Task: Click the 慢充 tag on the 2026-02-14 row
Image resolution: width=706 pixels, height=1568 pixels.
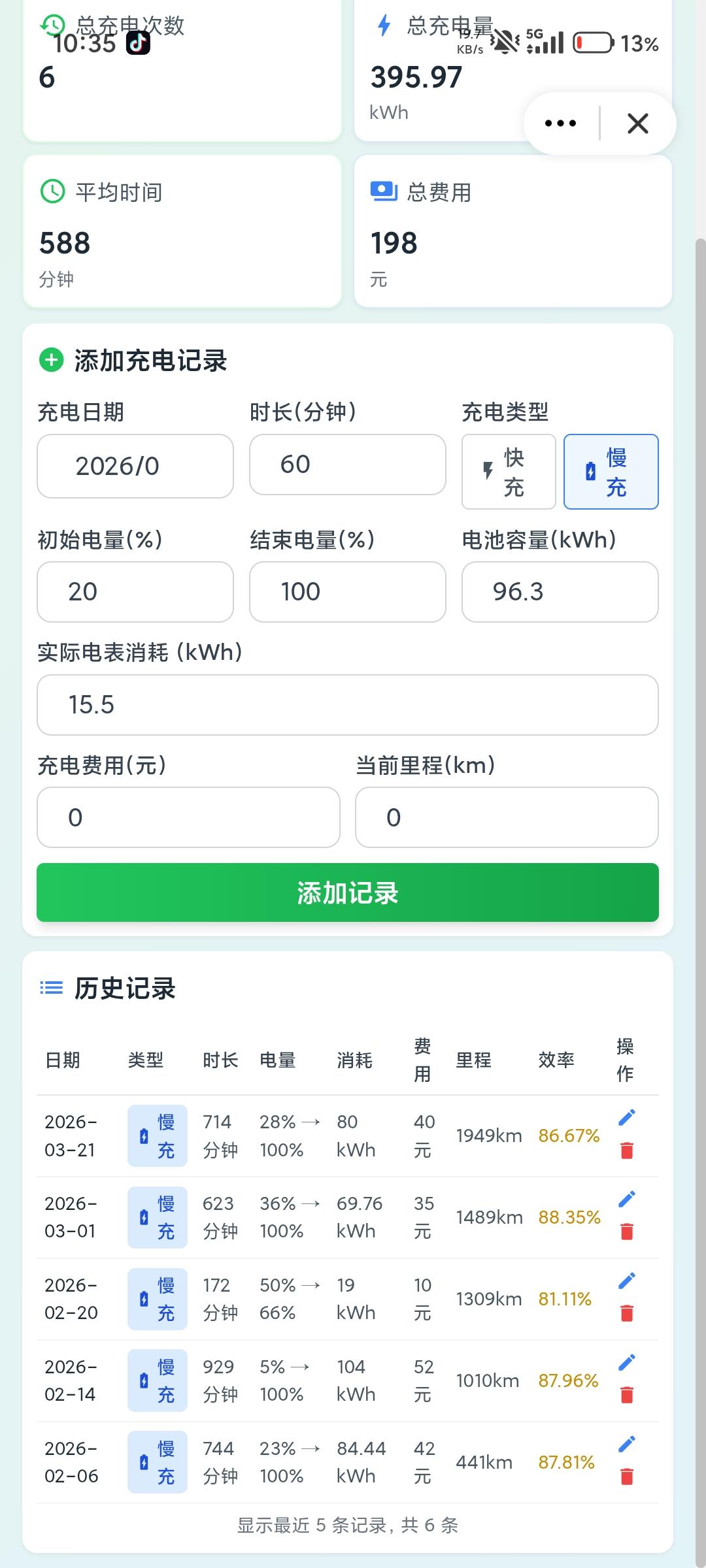Action: pos(157,1380)
